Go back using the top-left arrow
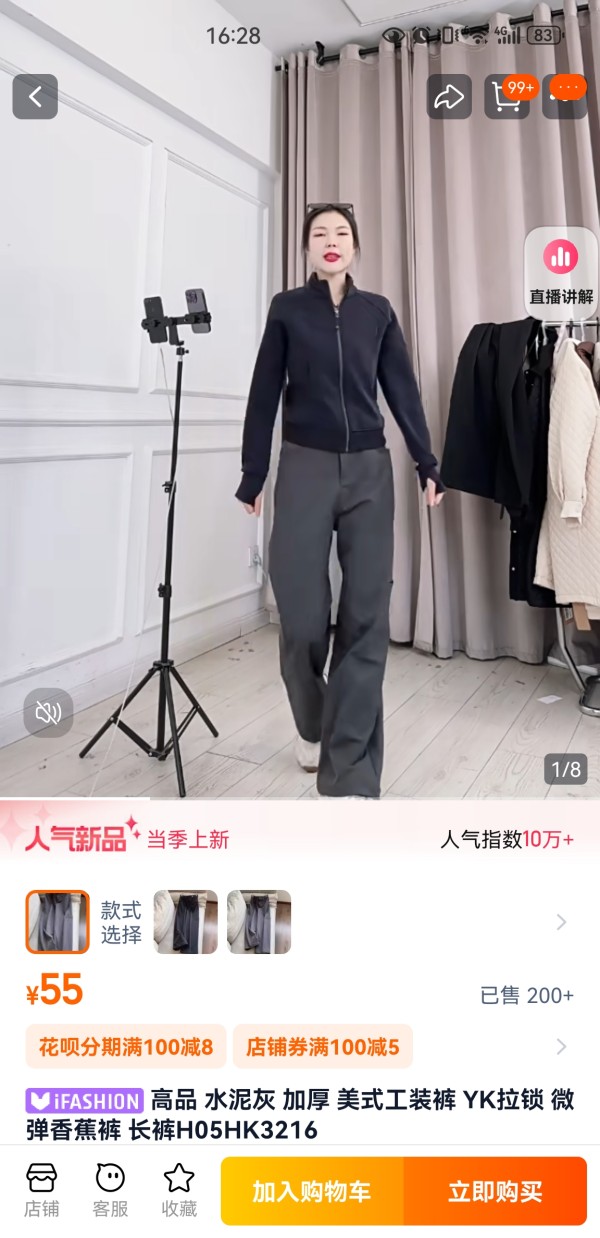This screenshot has width=600, height=1238. point(35,97)
